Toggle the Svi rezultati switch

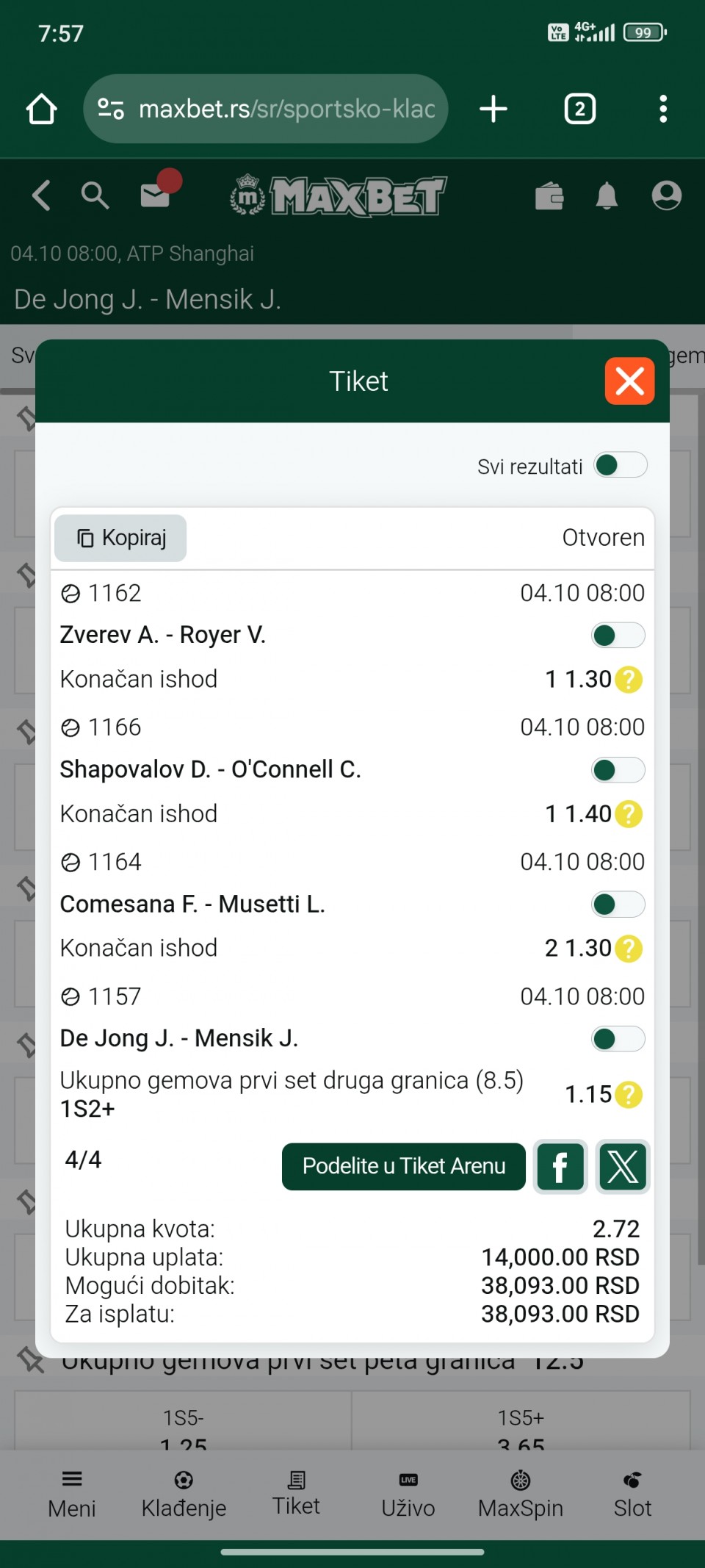pos(621,465)
